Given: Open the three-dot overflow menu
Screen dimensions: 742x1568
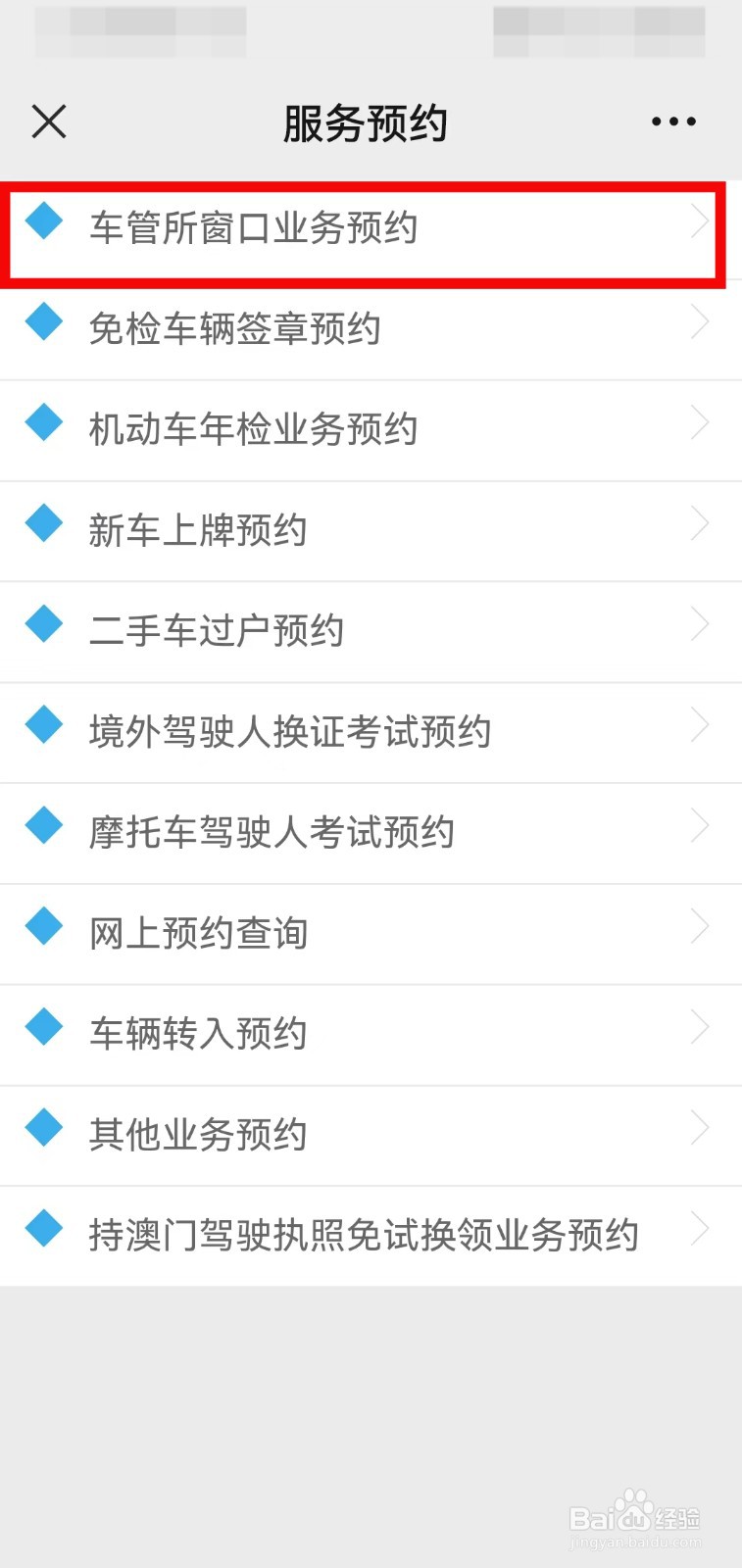Looking at the screenshot, I should pos(673,122).
